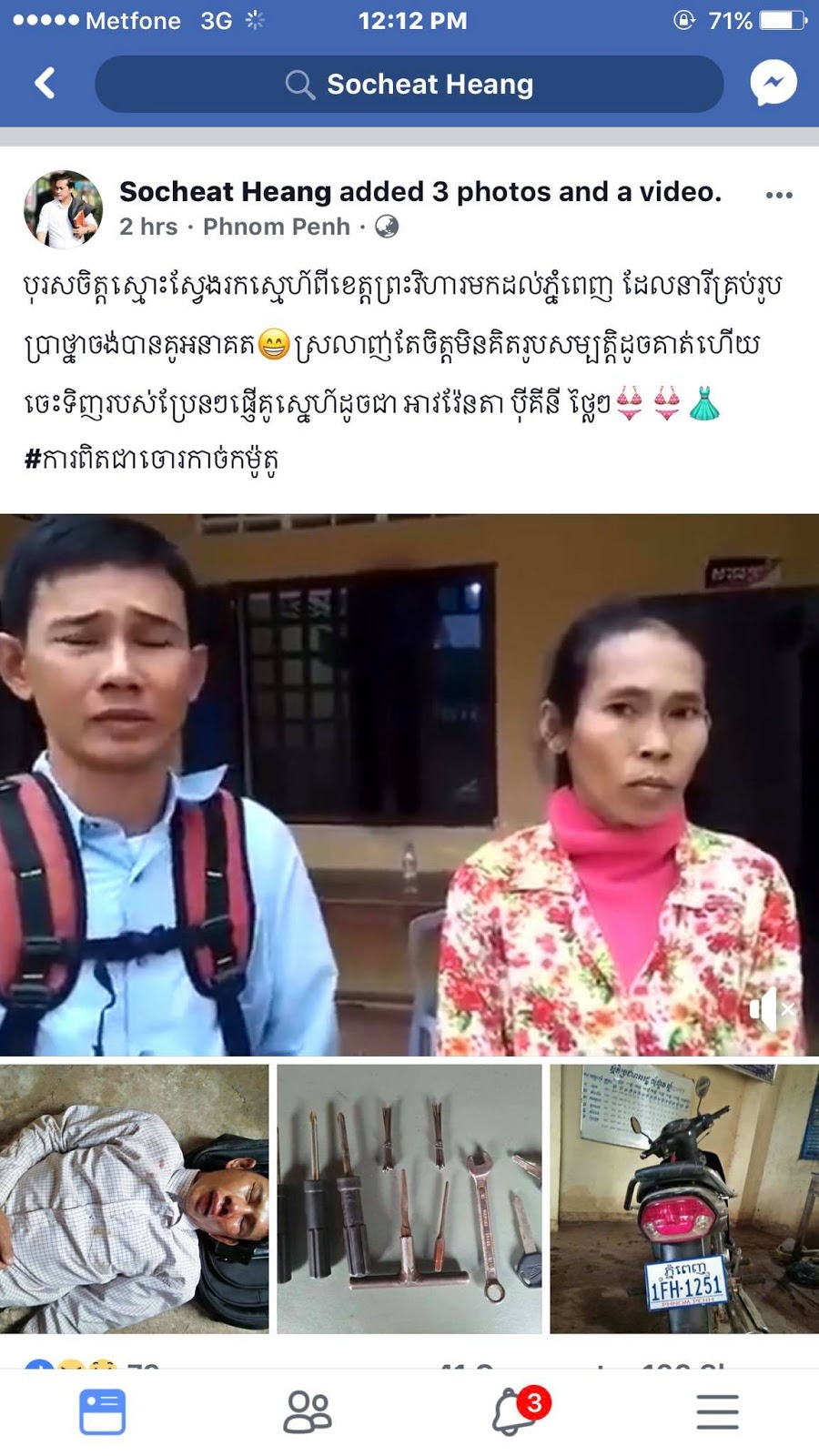Tap the hashtag in the post
Viewport: 819px width, 1456px height.
coord(150,460)
